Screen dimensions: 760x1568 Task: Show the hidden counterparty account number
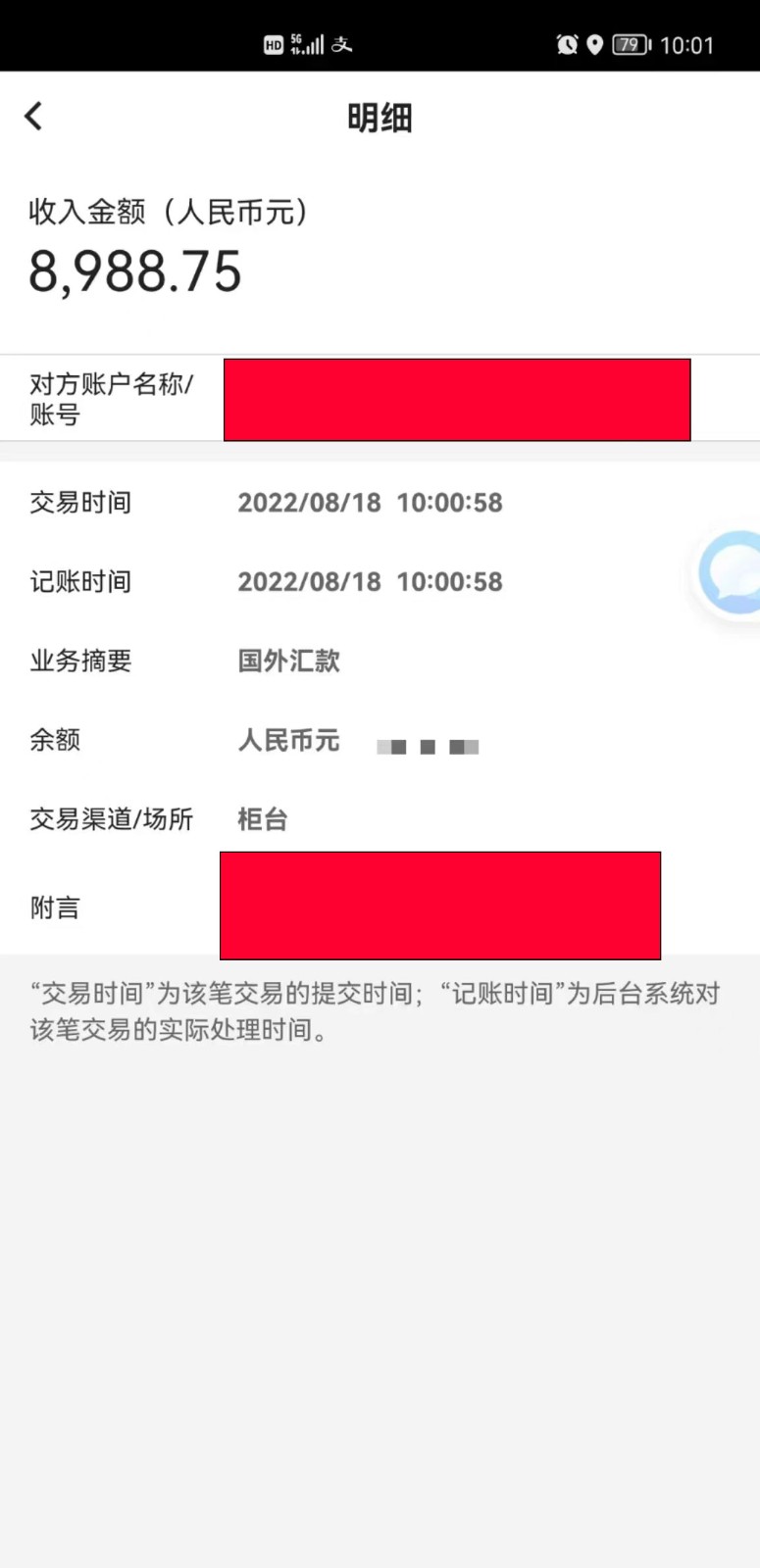[x=456, y=400]
